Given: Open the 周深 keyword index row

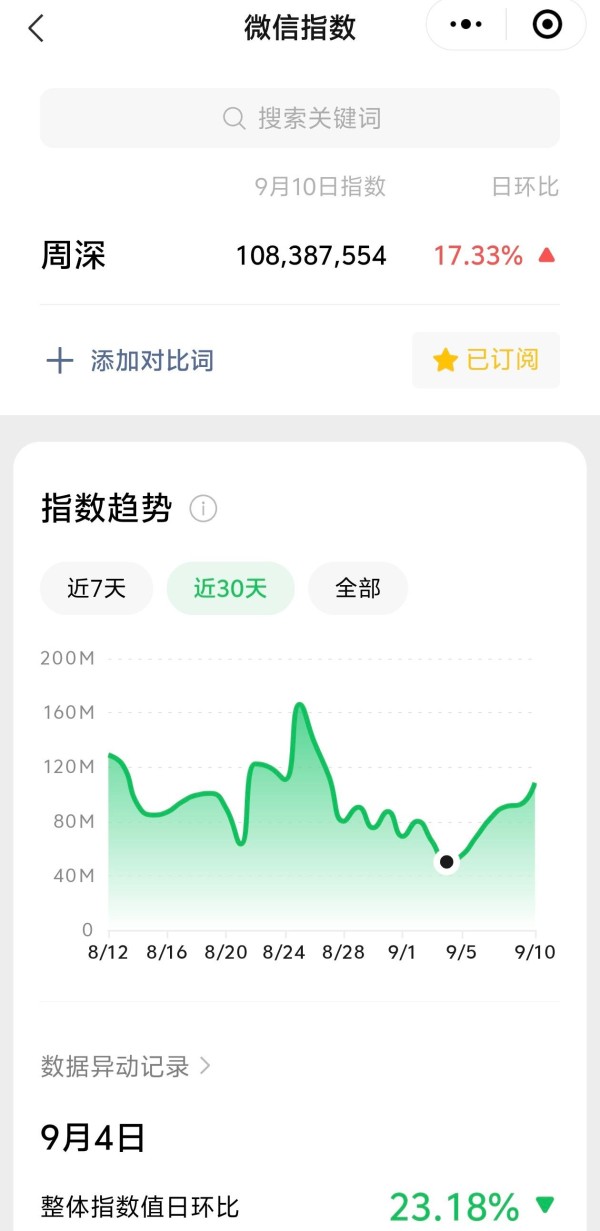Looking at the screenshot, I should [x=300, y=256].
